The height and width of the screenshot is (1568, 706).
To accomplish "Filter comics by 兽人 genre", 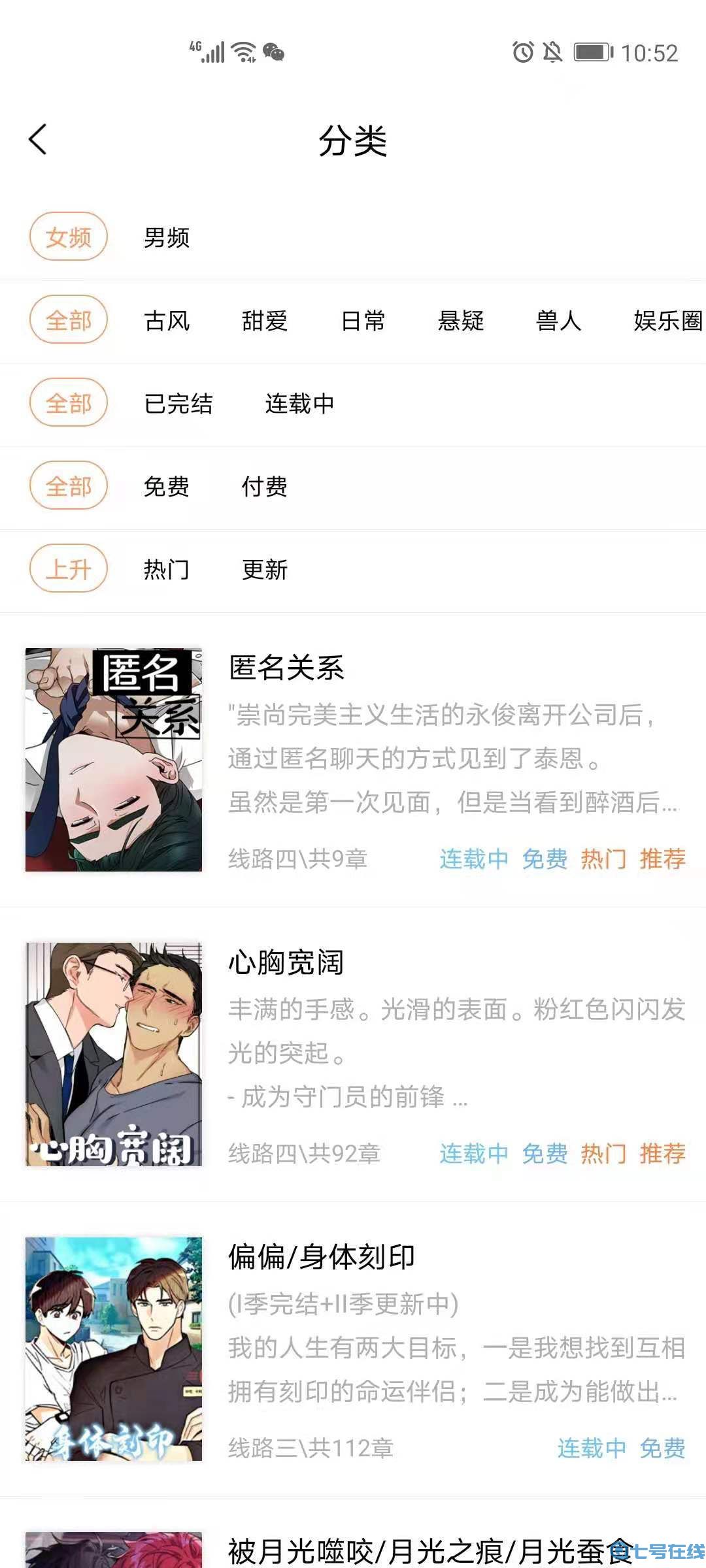I will coord(559,321).
